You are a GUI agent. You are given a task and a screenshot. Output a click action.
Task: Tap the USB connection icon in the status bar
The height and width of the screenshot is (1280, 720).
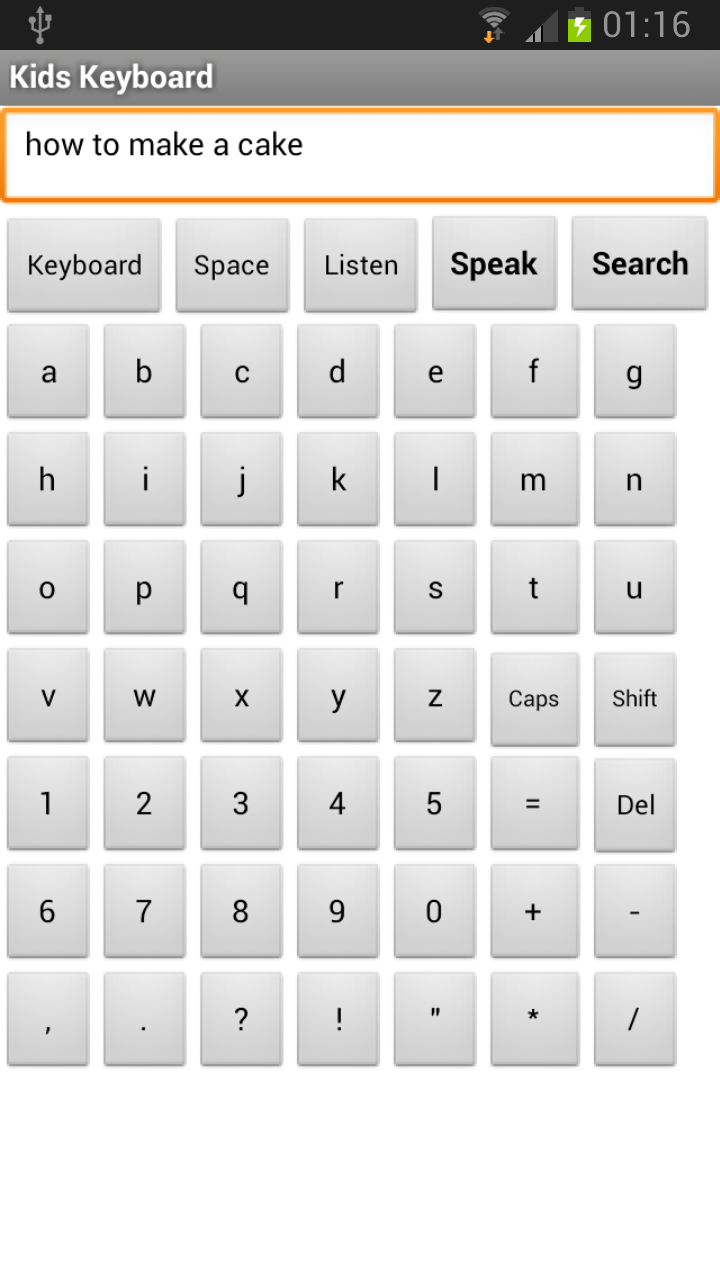coord(38,24)
